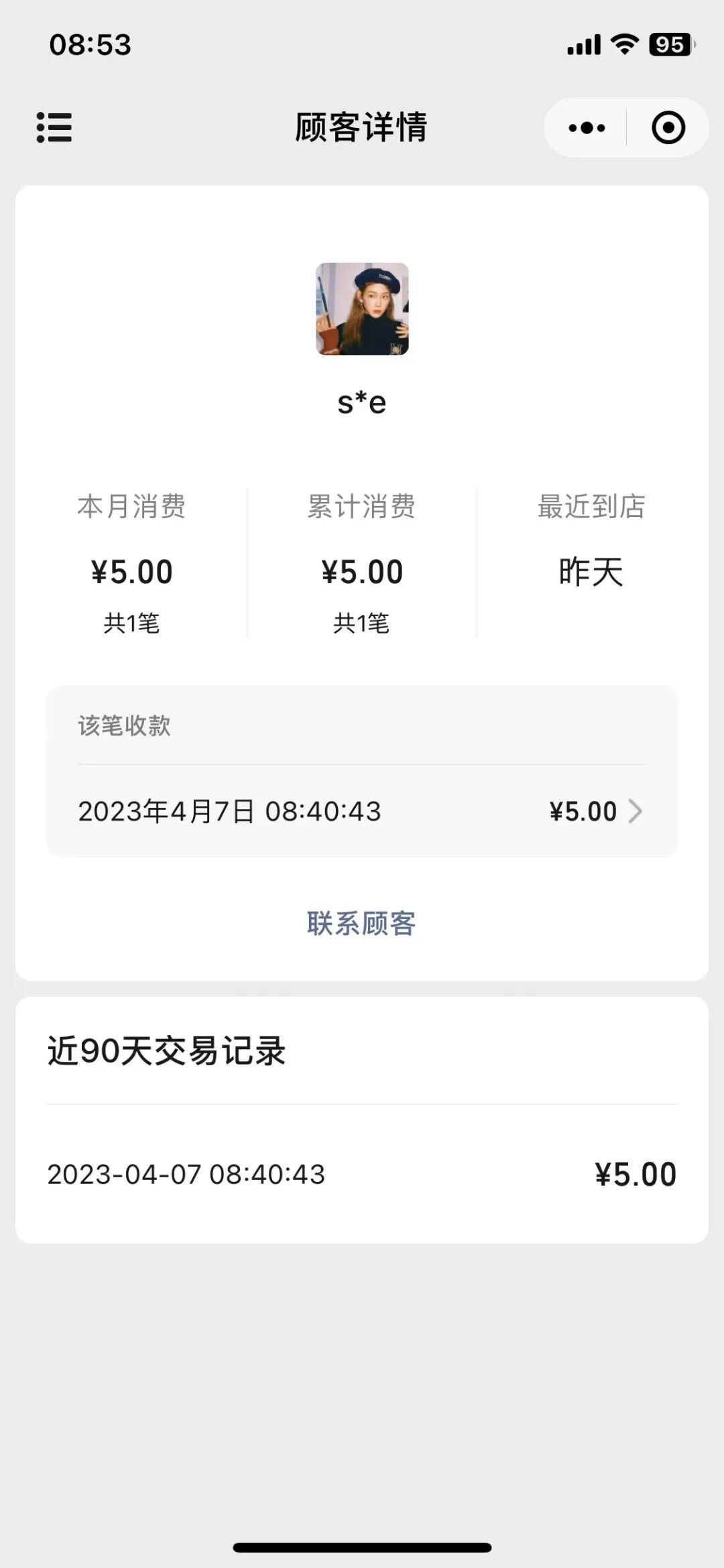
Task: Open the list menu icon
Action: pyautogui.click(x=54, y=127)
